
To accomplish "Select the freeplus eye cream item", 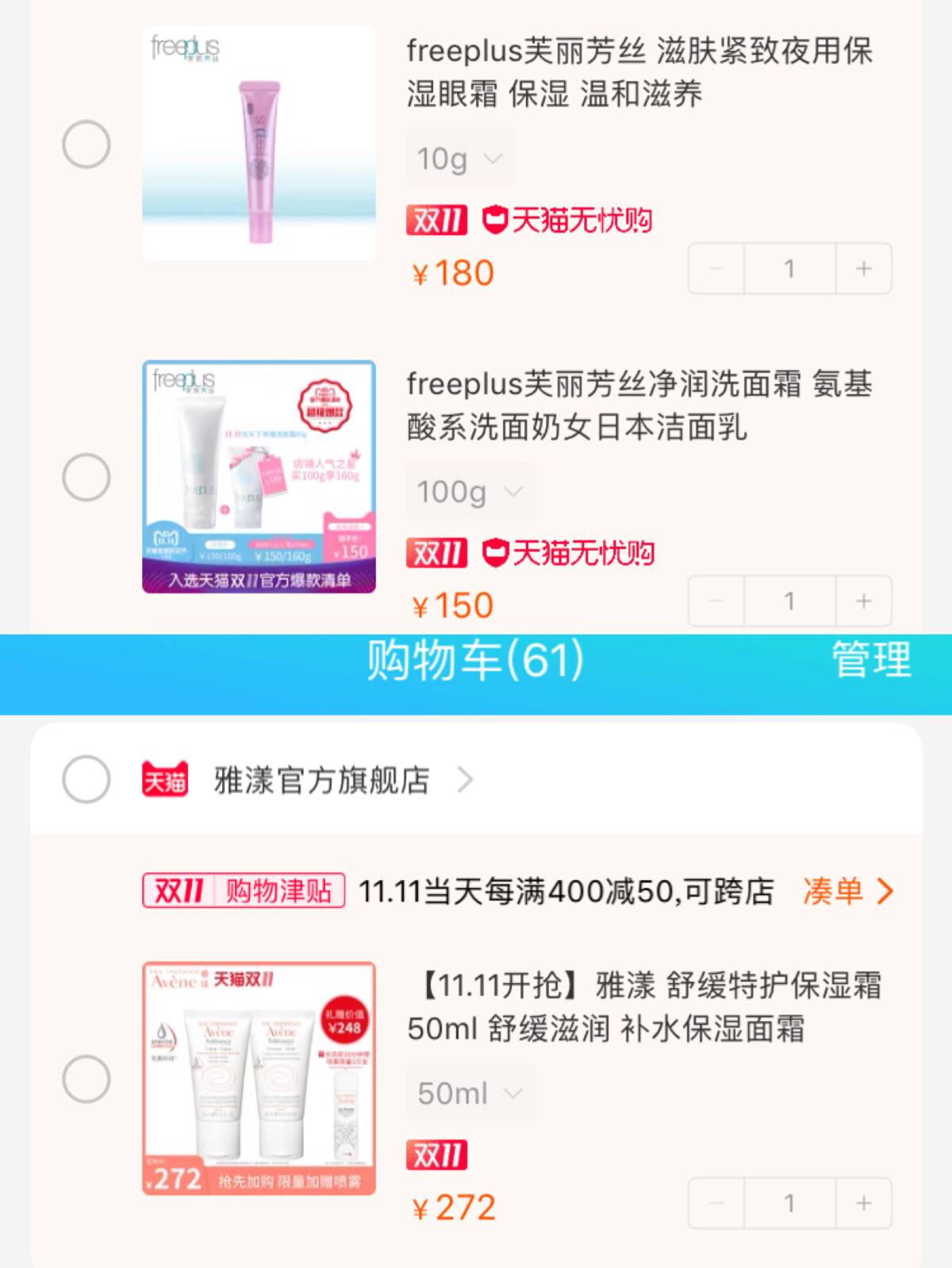I will [x=86, y=144].
